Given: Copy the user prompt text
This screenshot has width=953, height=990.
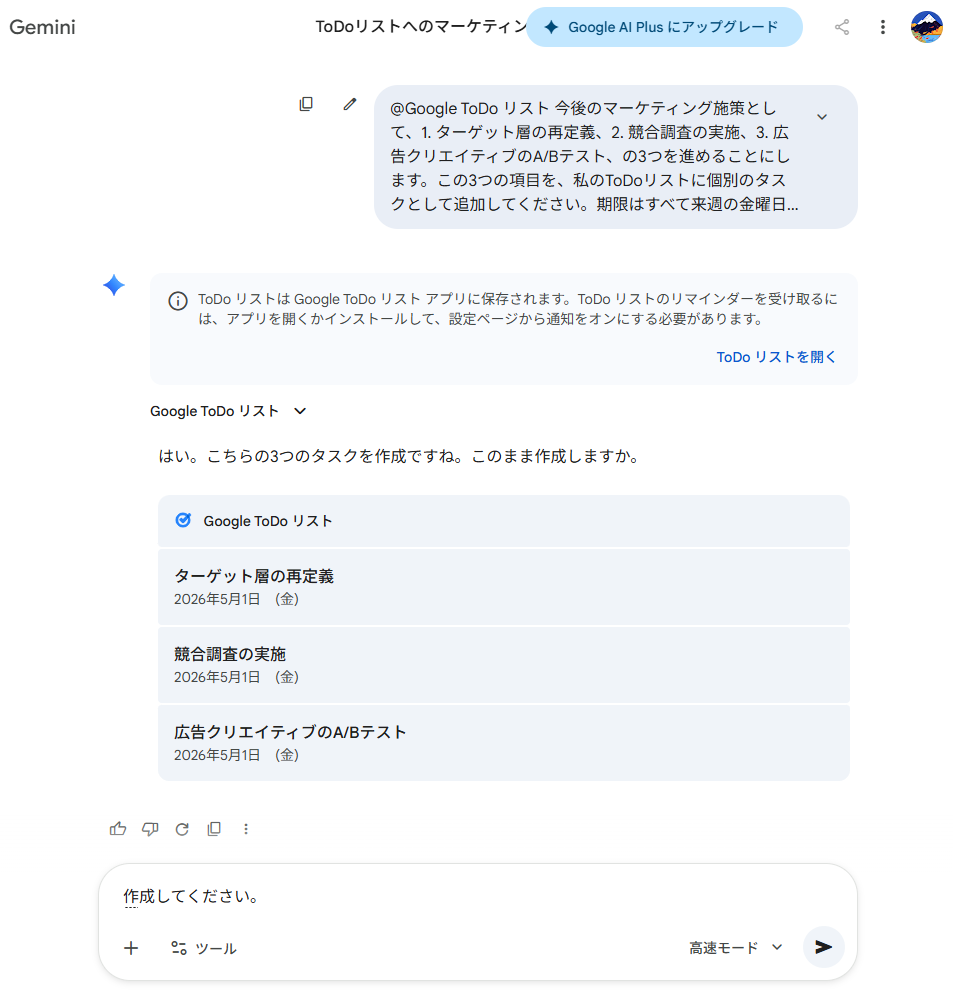Looking at the screenshot, I should 306,104.
